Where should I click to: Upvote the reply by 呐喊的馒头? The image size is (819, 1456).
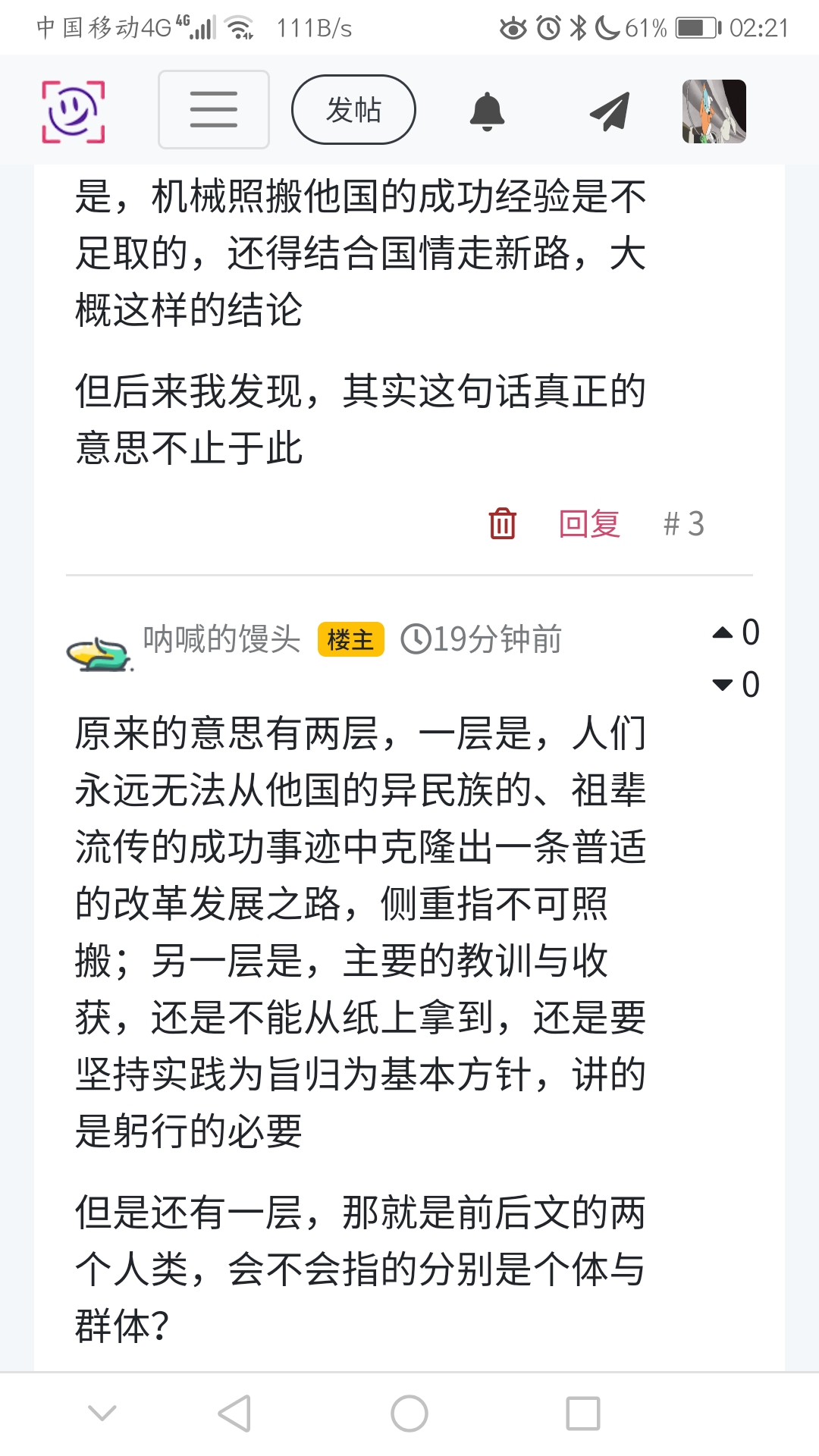pyautogui.click(x=723, y=632)
